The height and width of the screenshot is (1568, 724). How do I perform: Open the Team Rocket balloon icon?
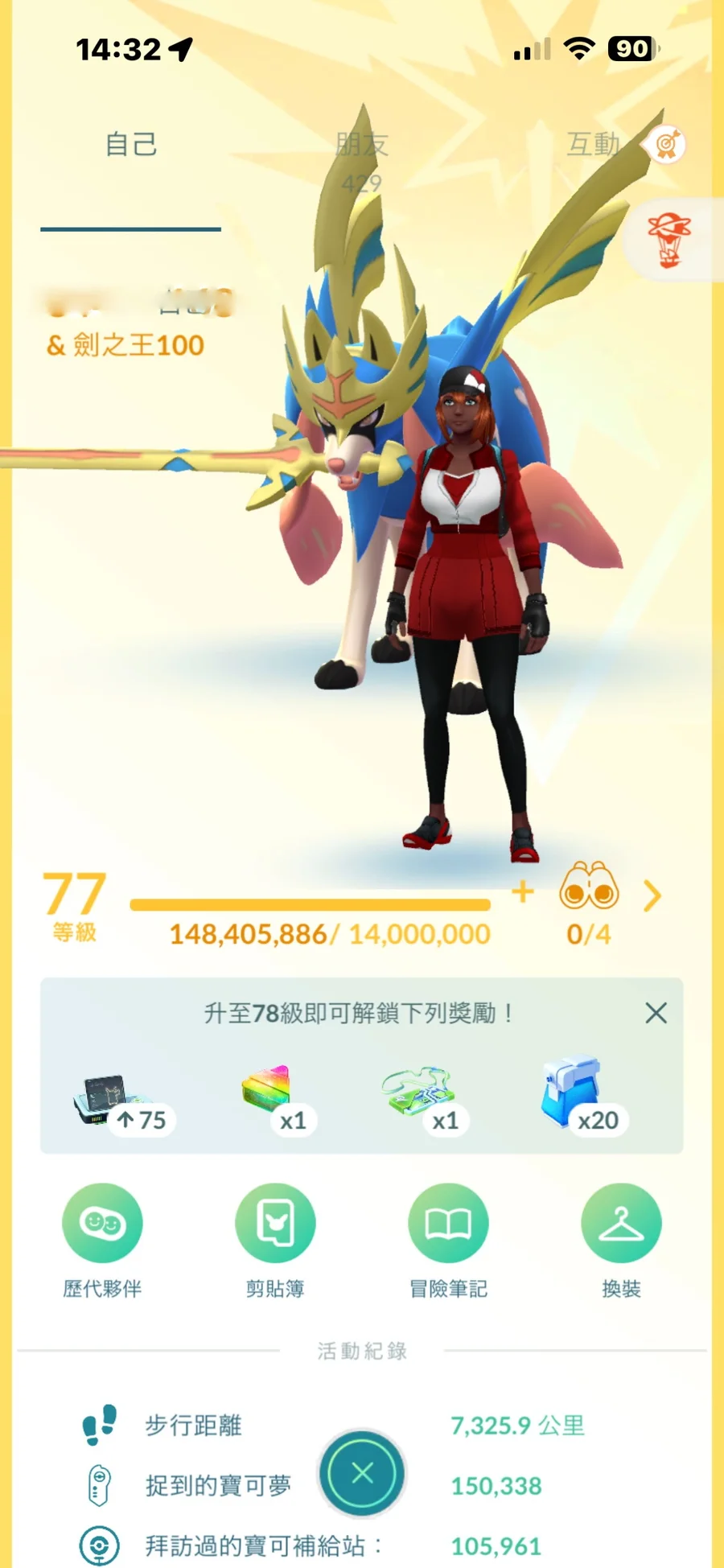(x=669, y=240)
